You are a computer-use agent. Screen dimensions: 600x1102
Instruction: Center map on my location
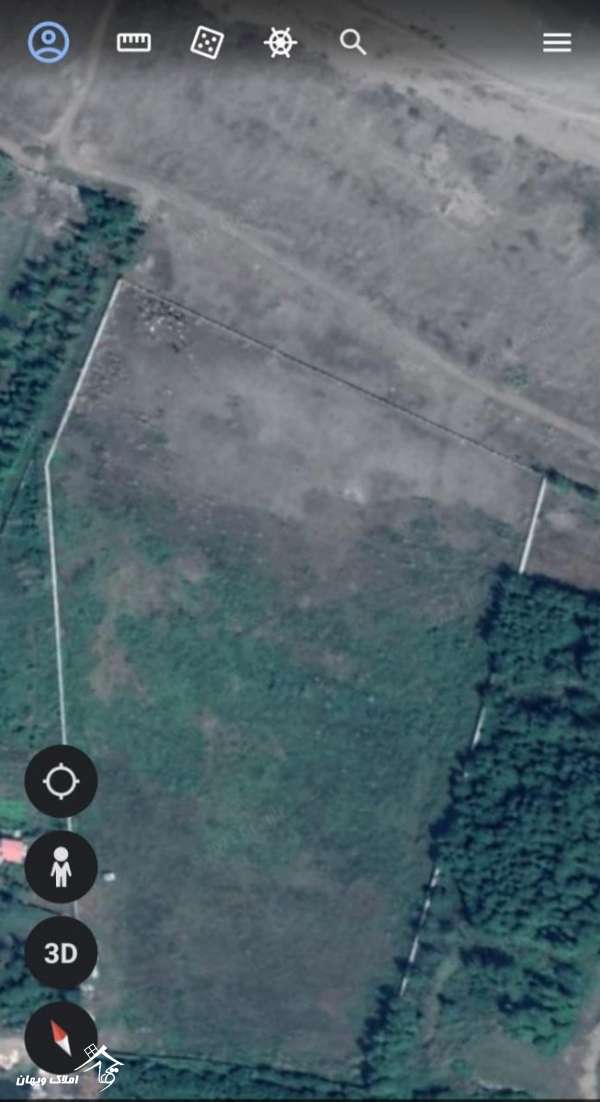coord(61,781)
